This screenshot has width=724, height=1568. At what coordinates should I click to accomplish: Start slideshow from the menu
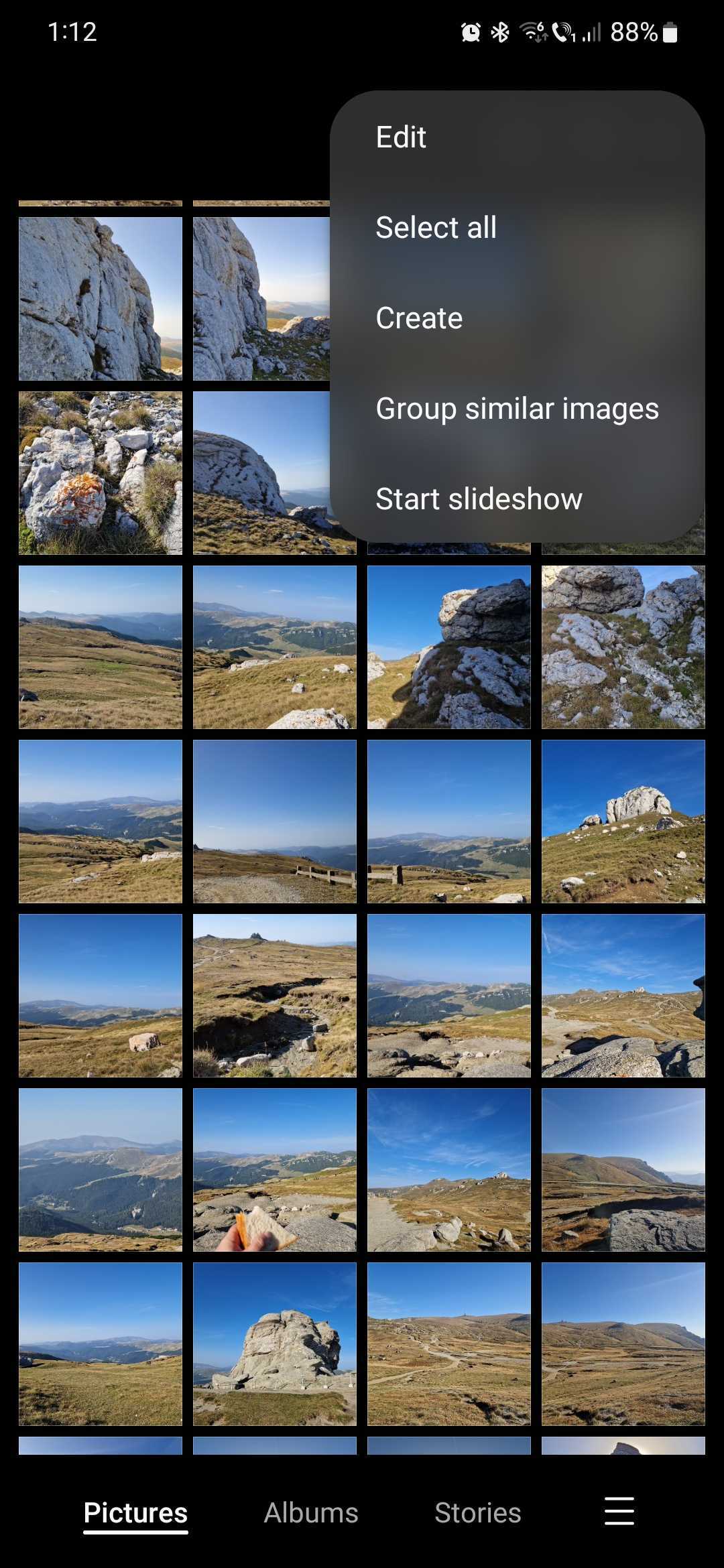pyautogui.click(x=479, y=499)
